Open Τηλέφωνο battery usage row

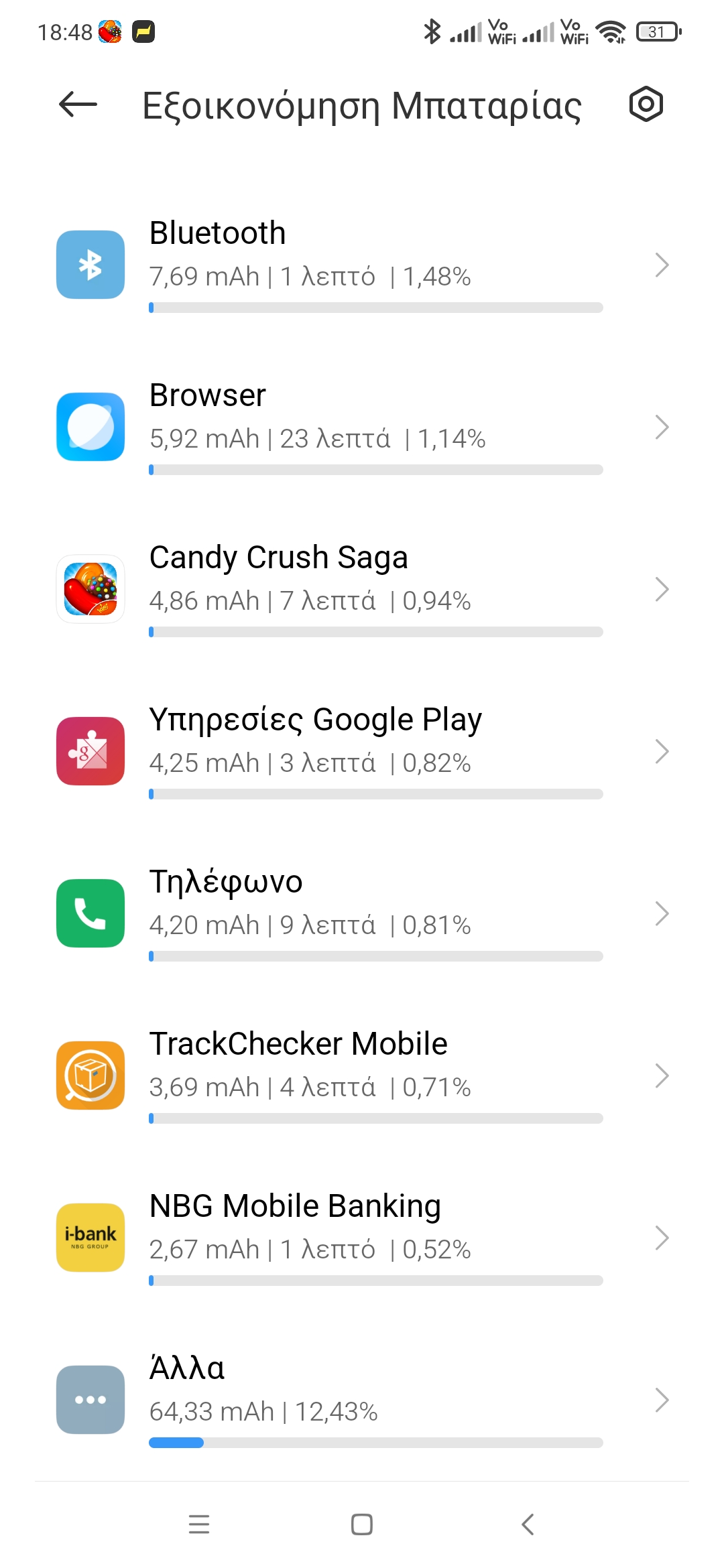(362, 914)
